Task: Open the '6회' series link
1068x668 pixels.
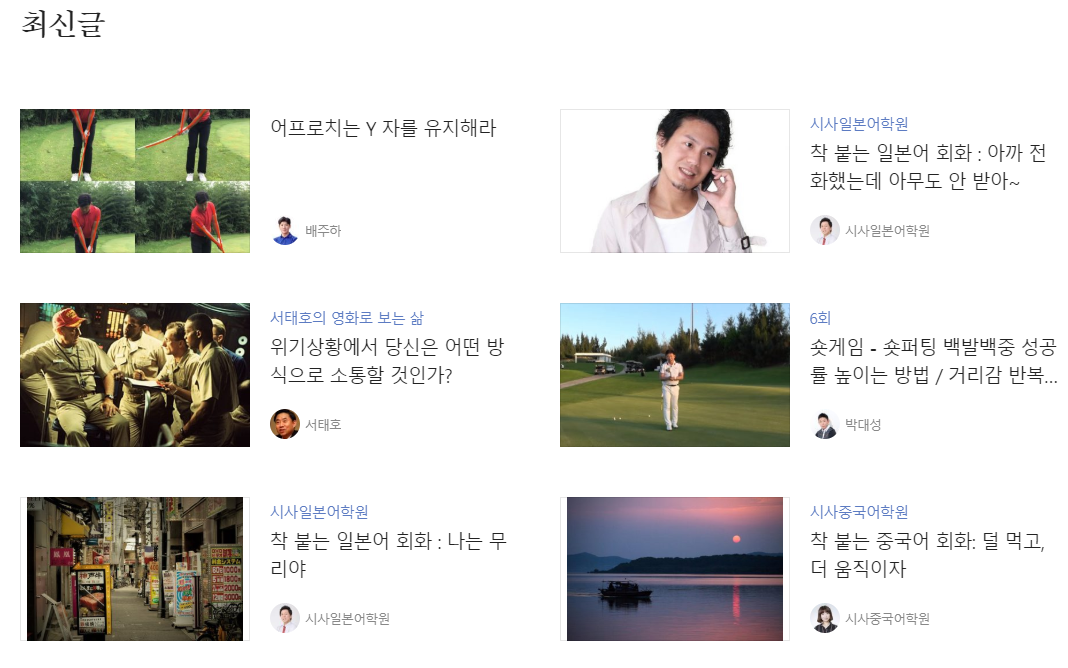Action: coord(820,318)
